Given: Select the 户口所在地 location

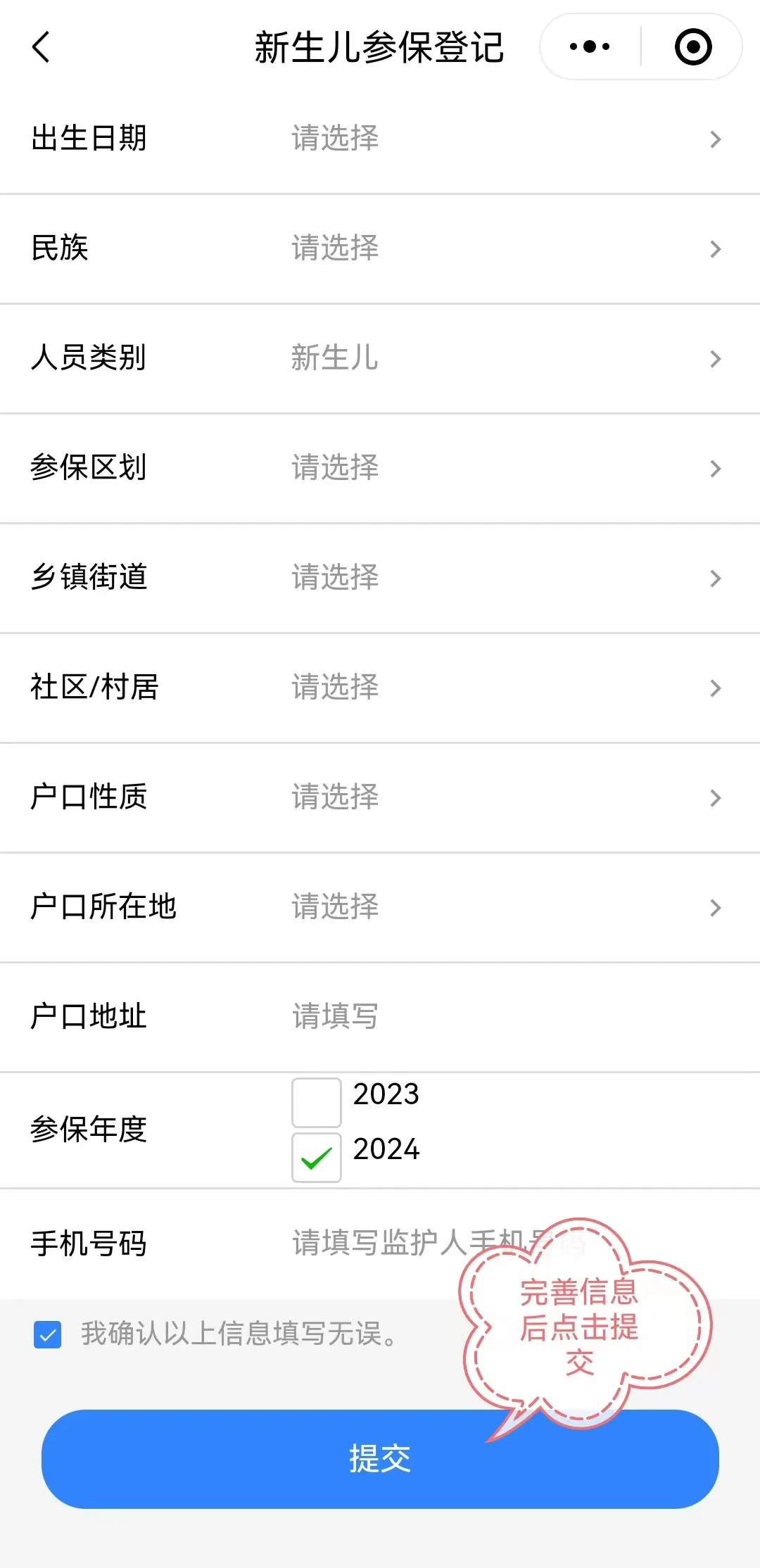Looking at the screenshot, I should tap(380, 907).
